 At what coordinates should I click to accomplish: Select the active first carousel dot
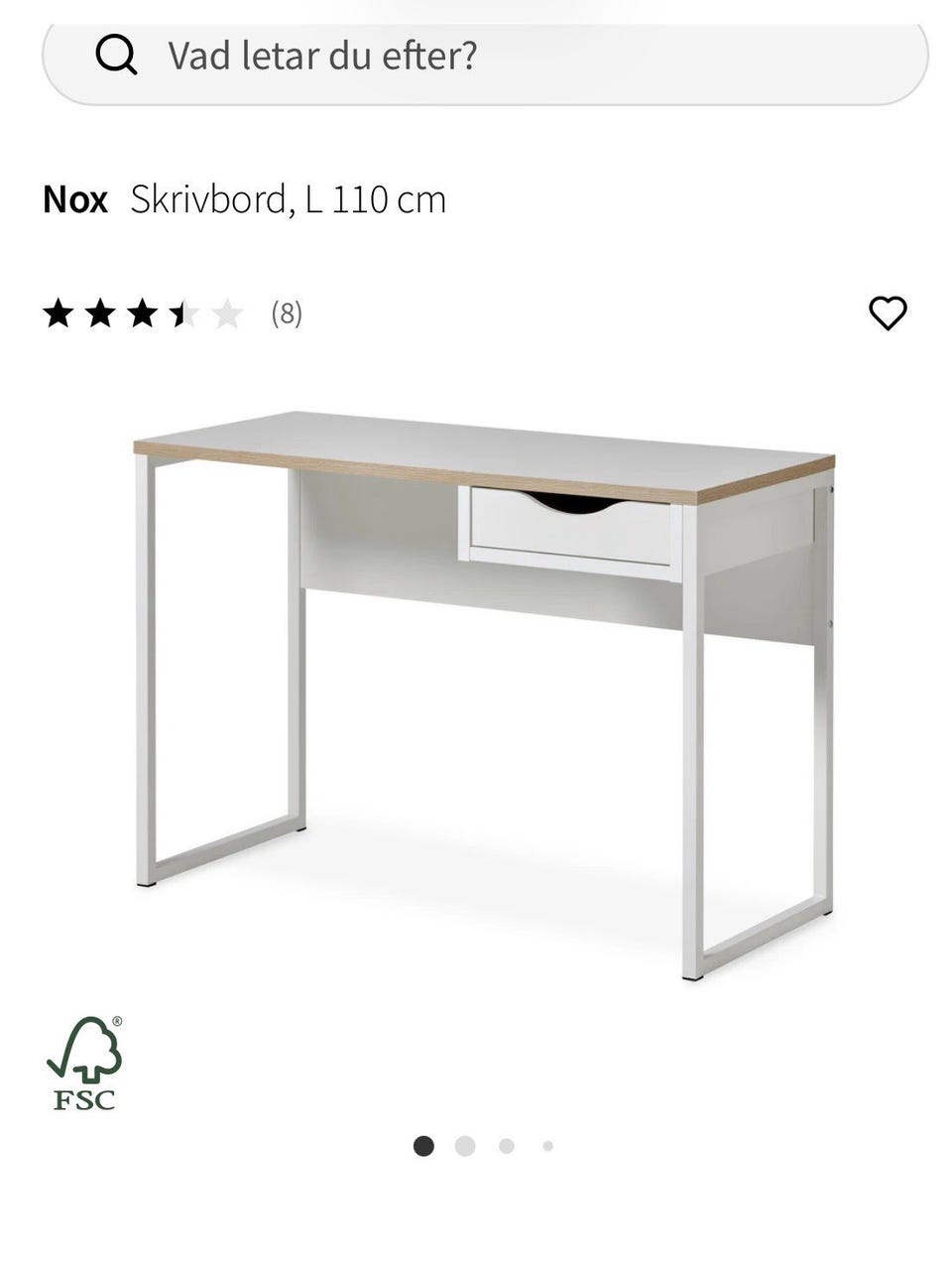421,1146
